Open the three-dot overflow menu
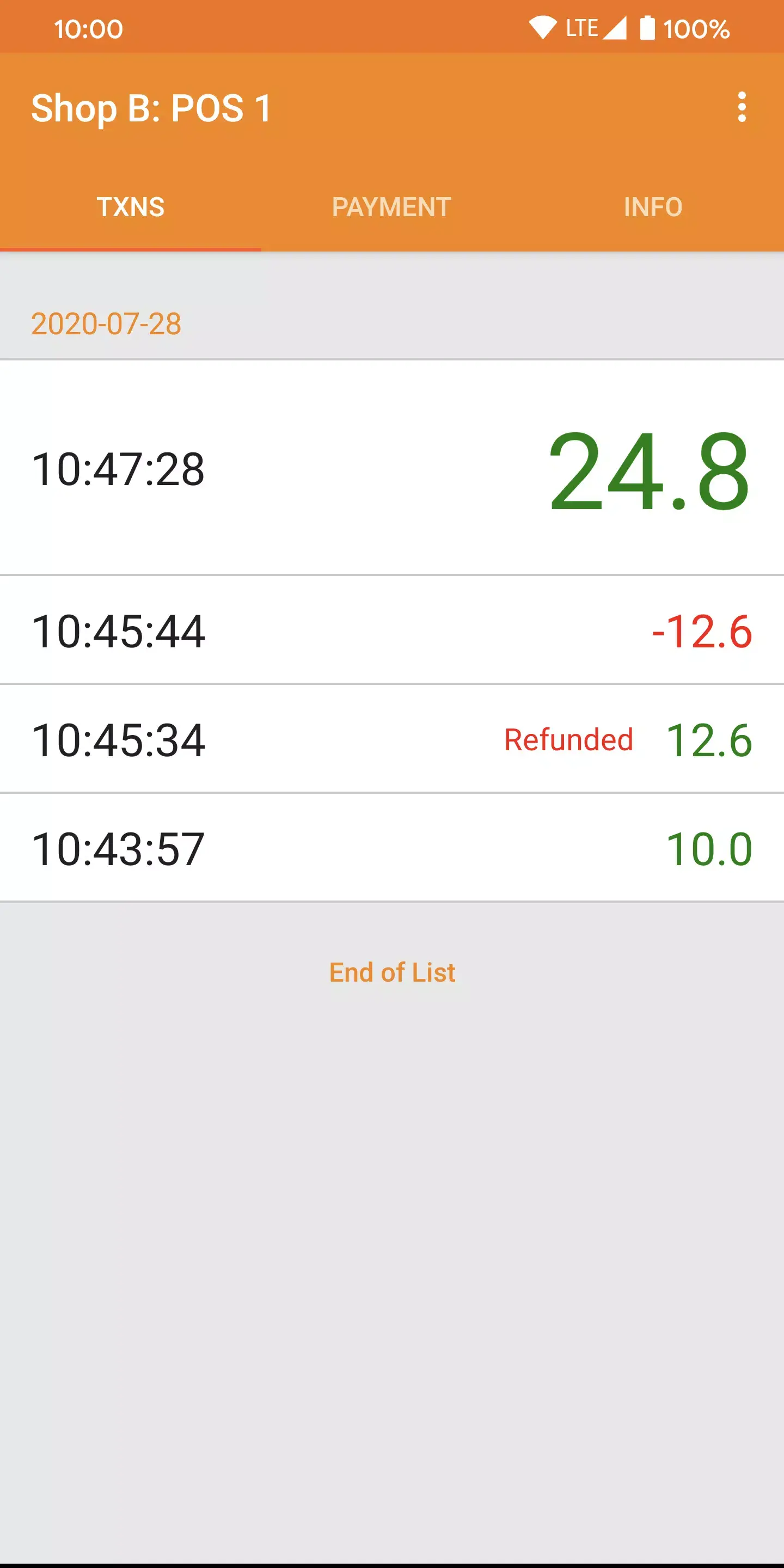784x1568 pixels. [742, 108]
